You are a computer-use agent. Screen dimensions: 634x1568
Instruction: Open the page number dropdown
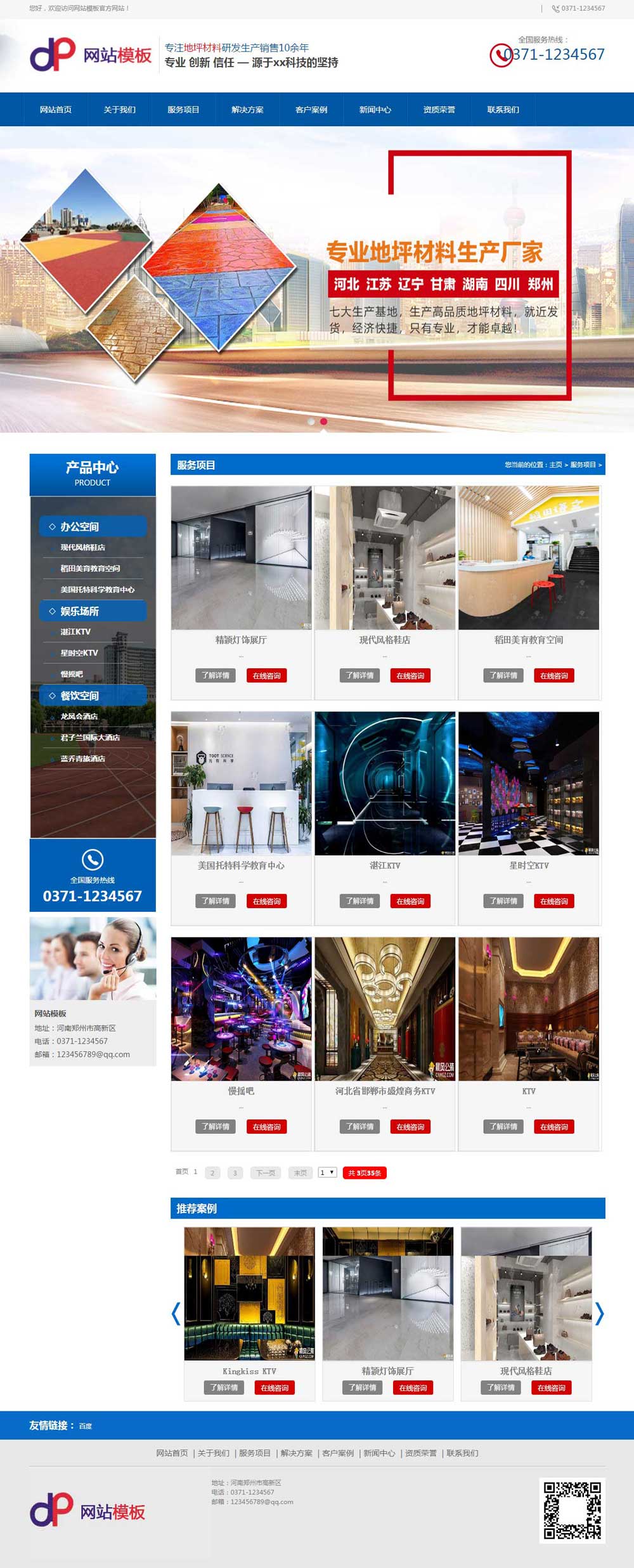[327, 1172]
